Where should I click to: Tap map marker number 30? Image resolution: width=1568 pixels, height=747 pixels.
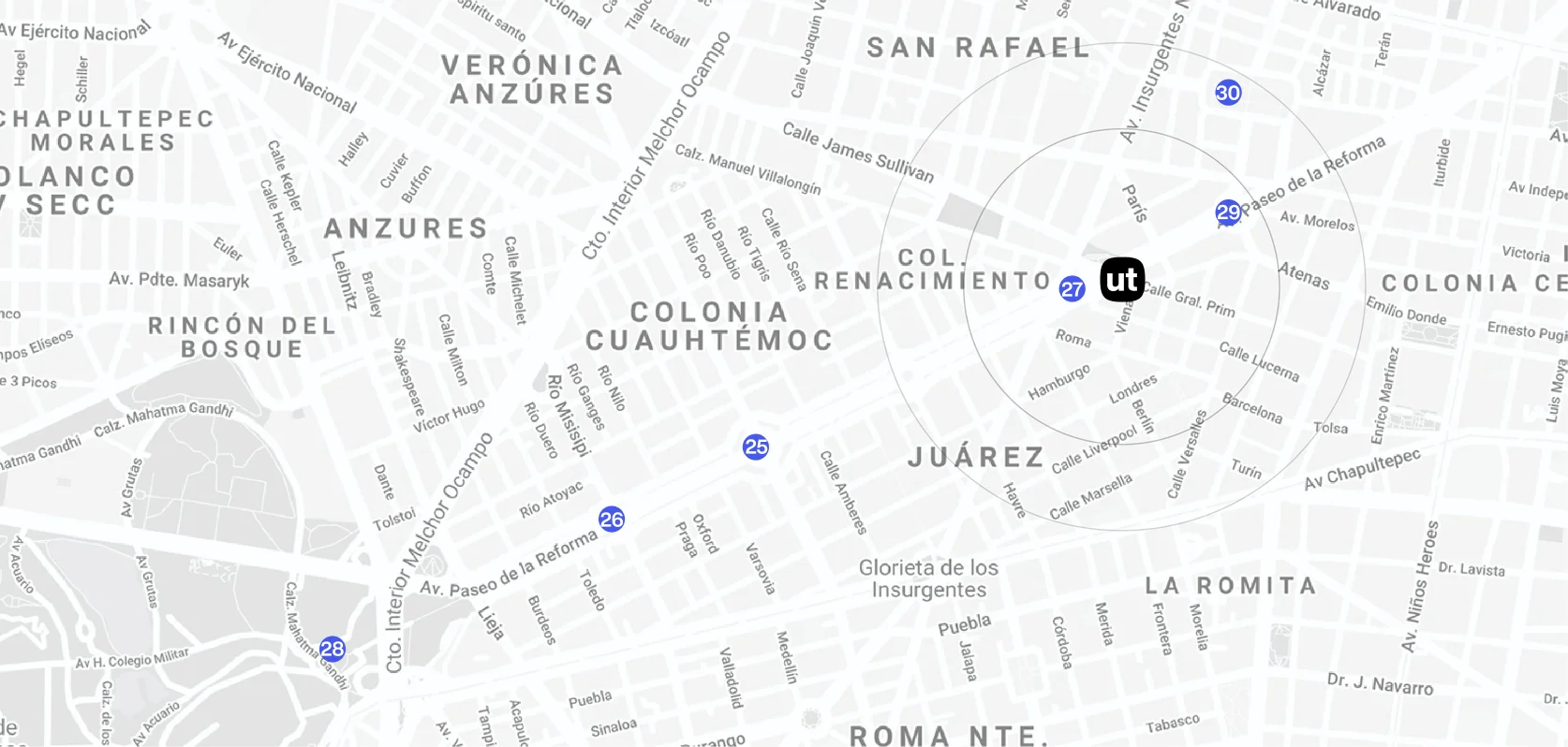[x=1228, y=93]
